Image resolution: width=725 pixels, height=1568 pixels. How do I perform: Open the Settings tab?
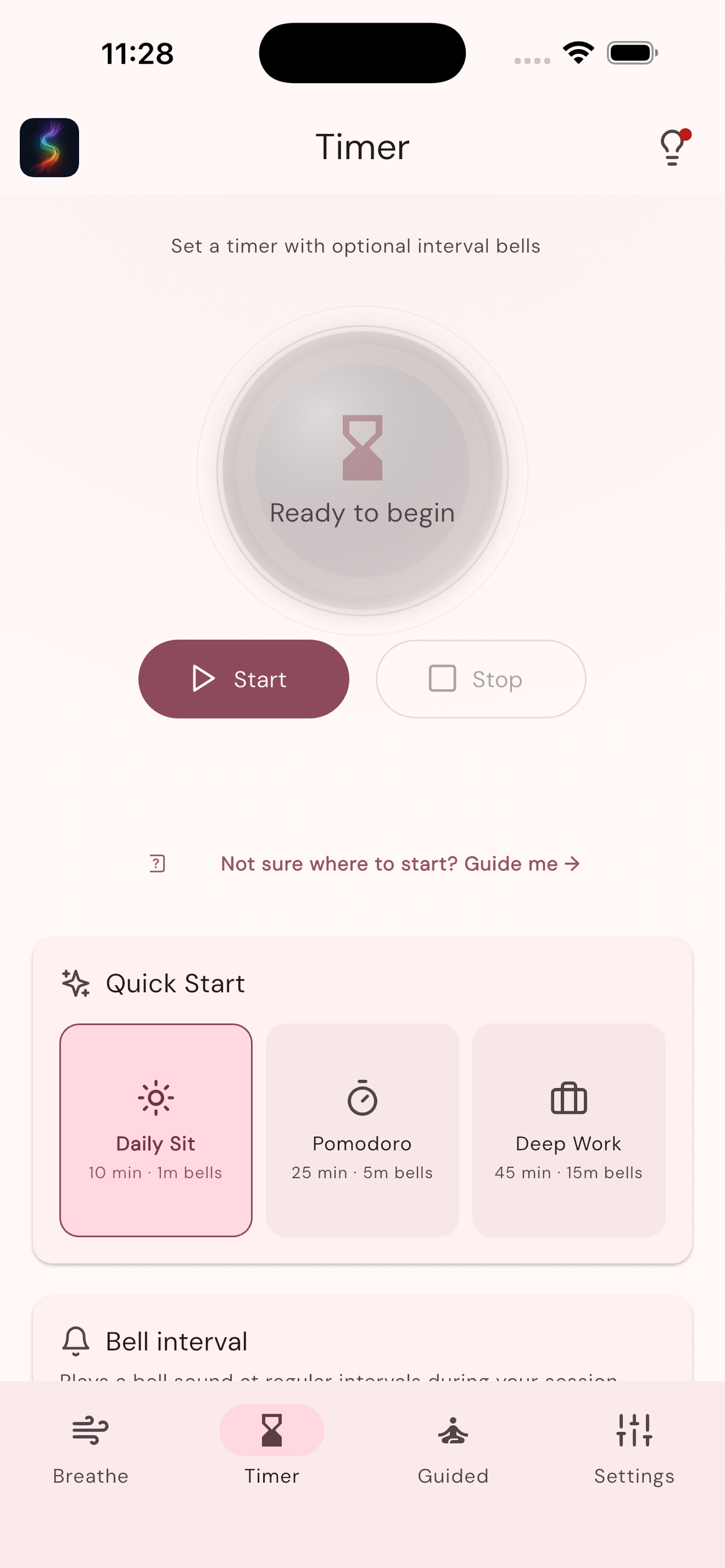coord(634,1449)
